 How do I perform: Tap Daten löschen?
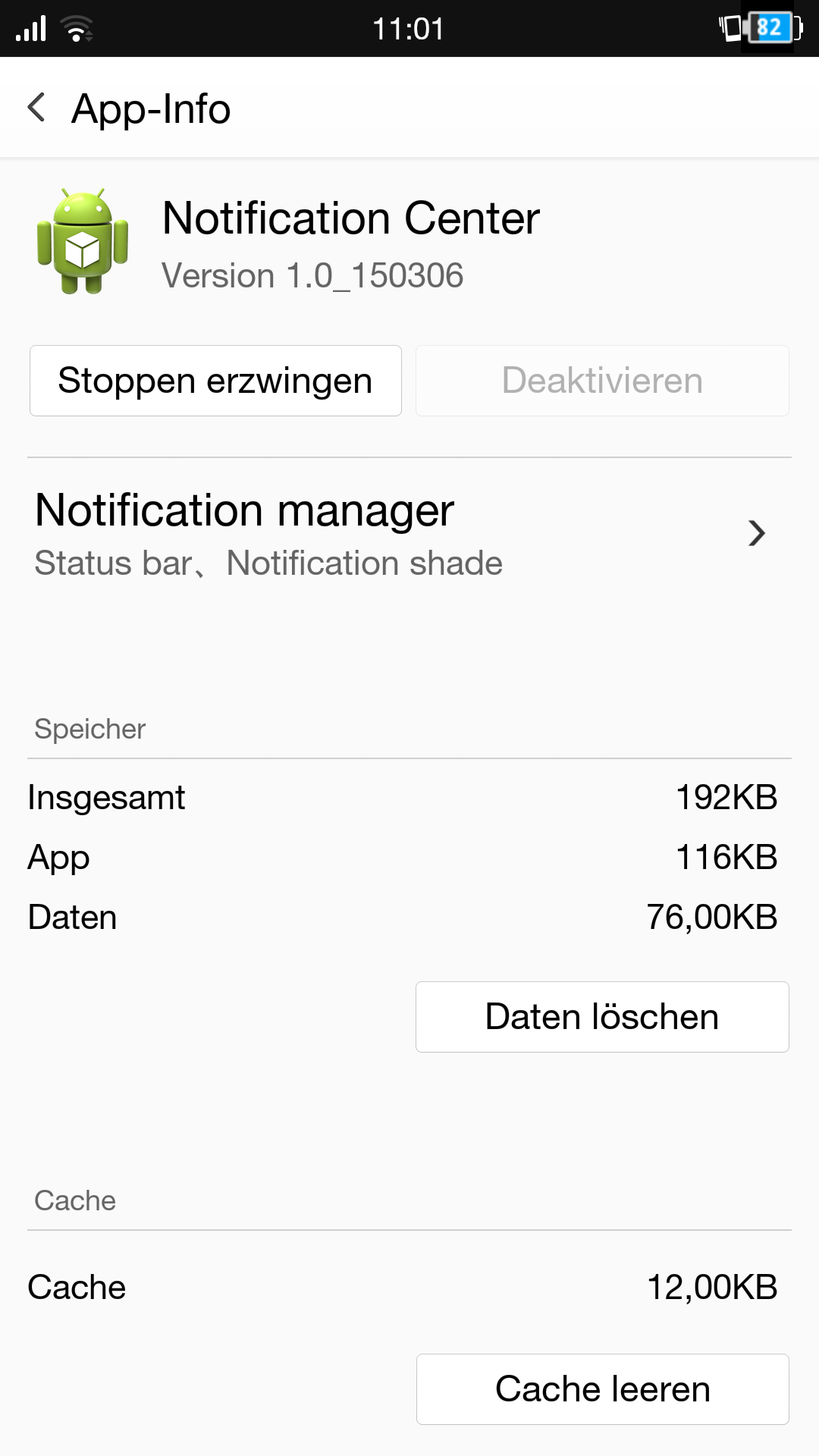pos(602,1017)
